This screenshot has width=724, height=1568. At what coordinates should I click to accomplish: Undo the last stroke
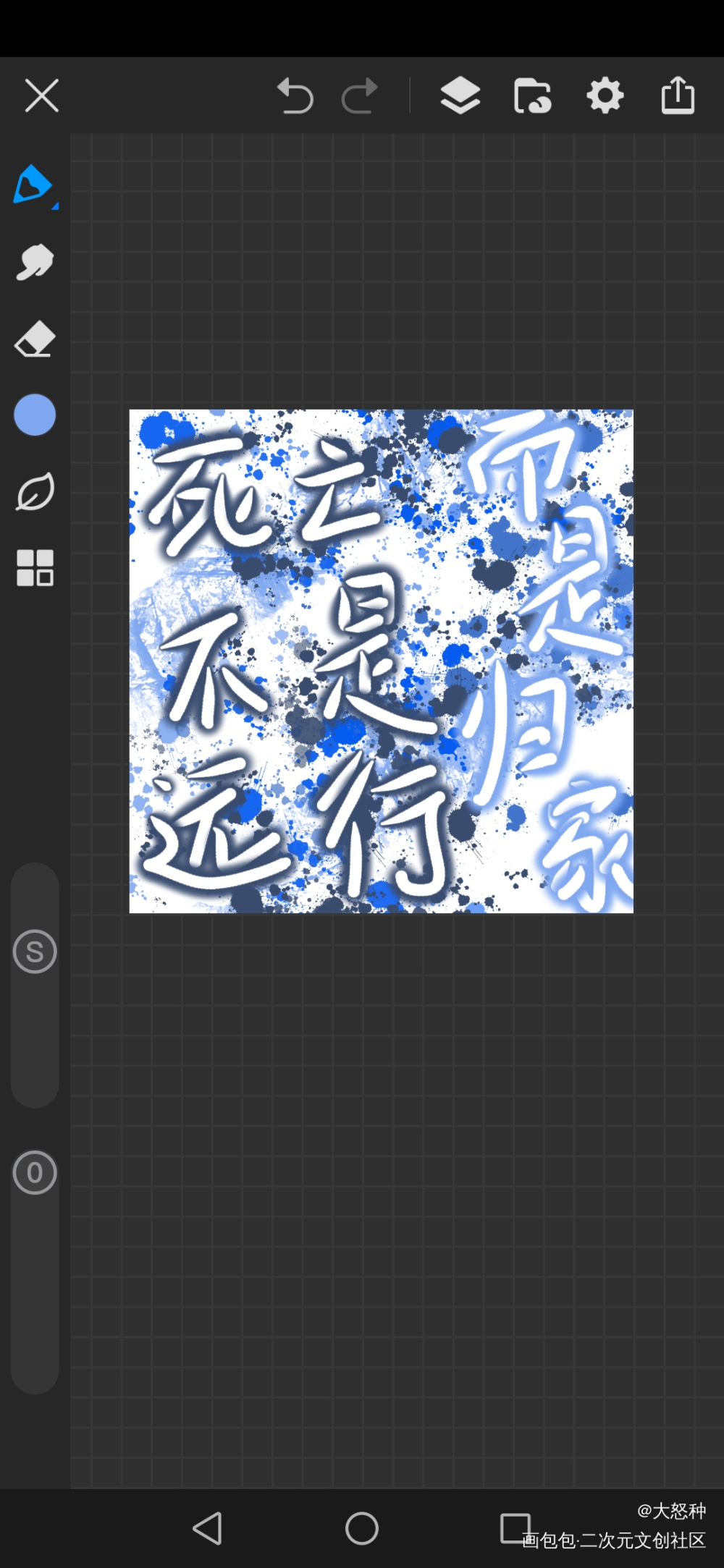click(295, 96)
